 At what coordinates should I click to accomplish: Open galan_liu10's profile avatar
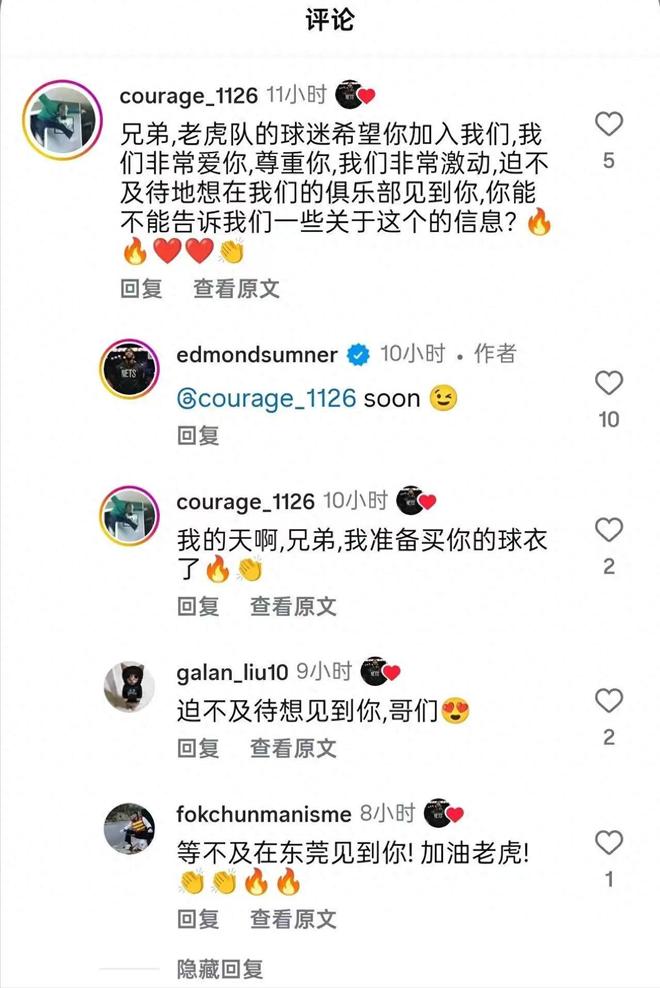click(130, 686)
